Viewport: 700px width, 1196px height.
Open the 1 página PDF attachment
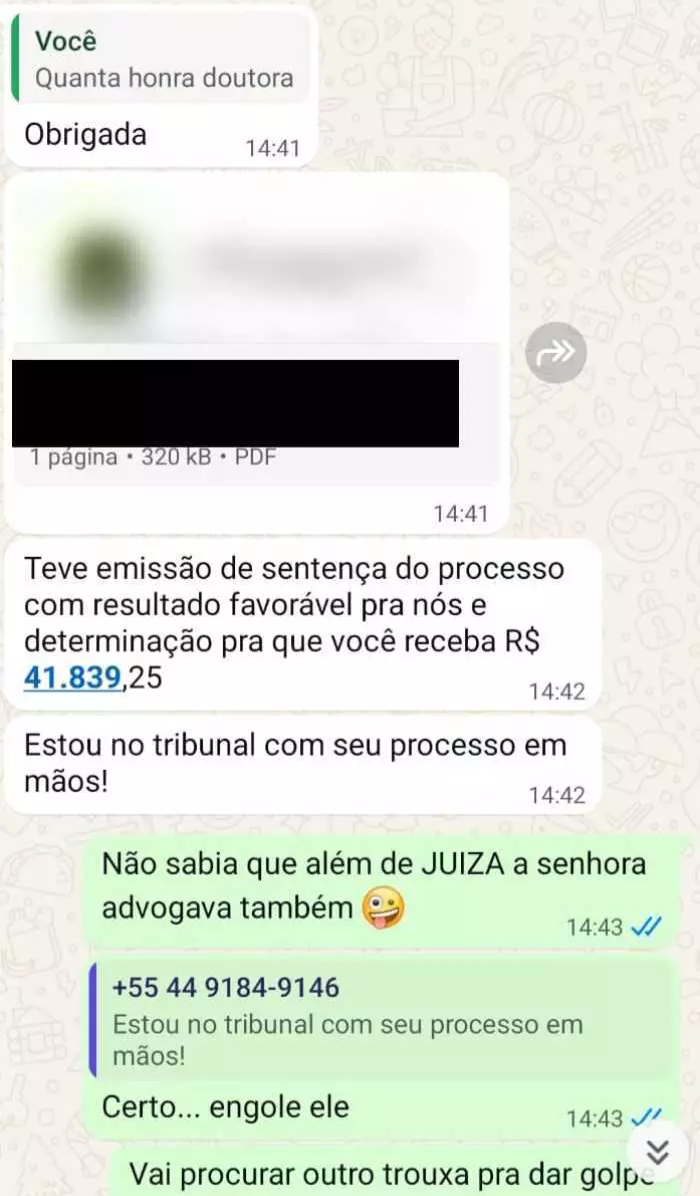(256, 330)
